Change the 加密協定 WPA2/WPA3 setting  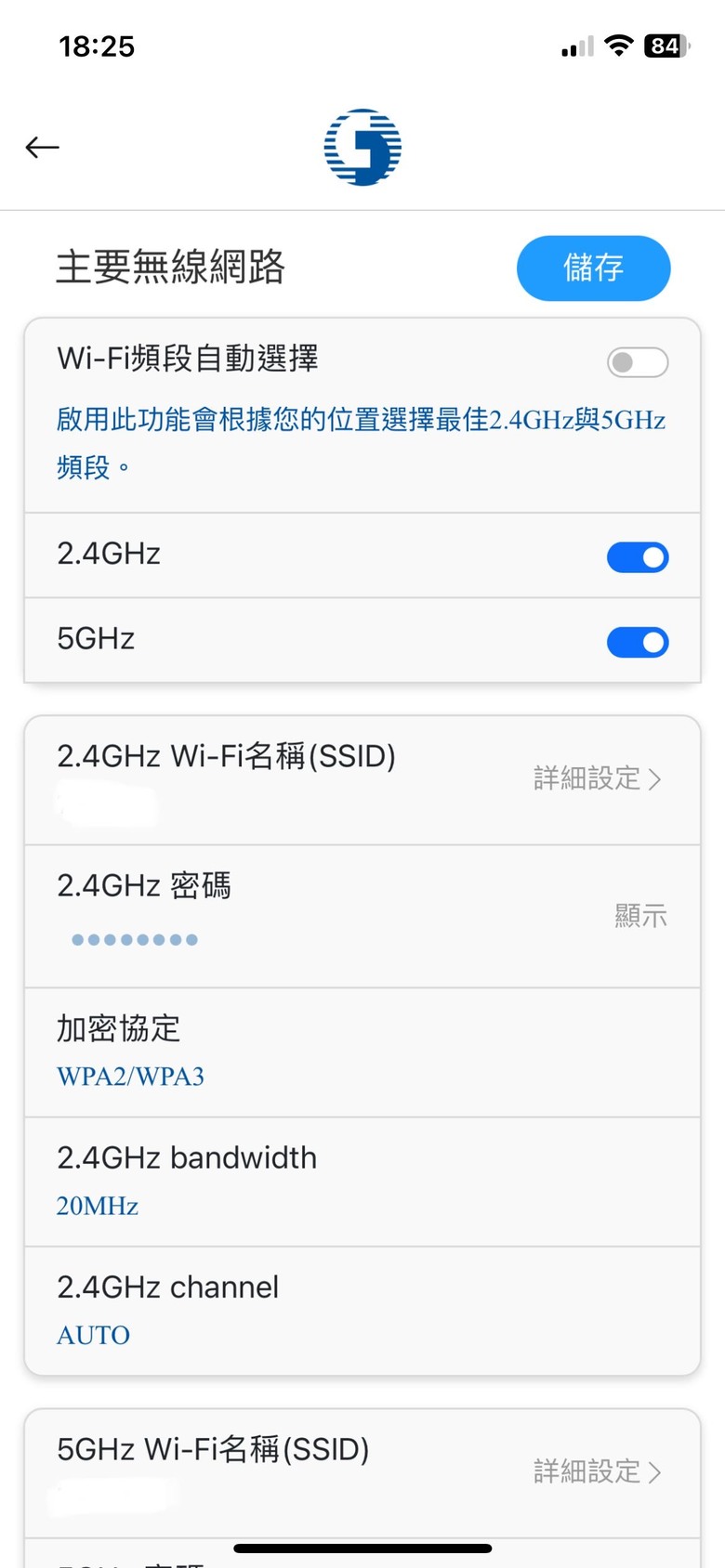pos(362,1052)
